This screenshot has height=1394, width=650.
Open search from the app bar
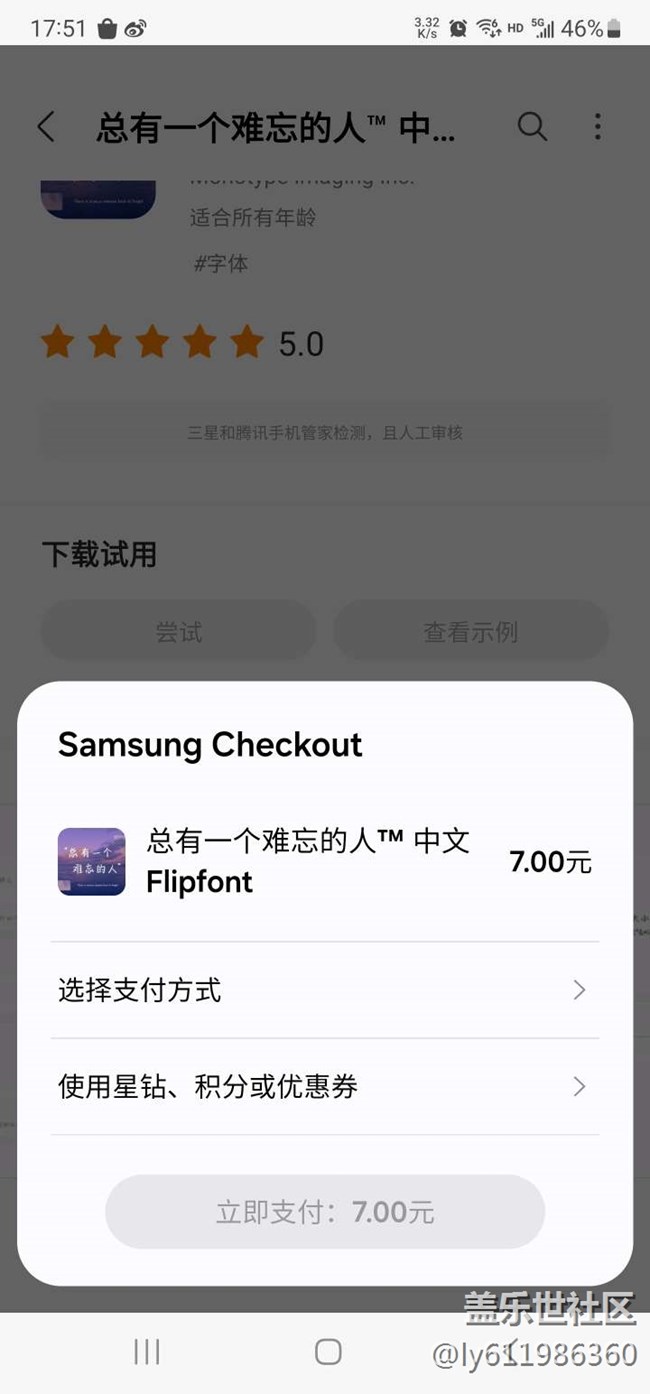(x=532, y=127)
